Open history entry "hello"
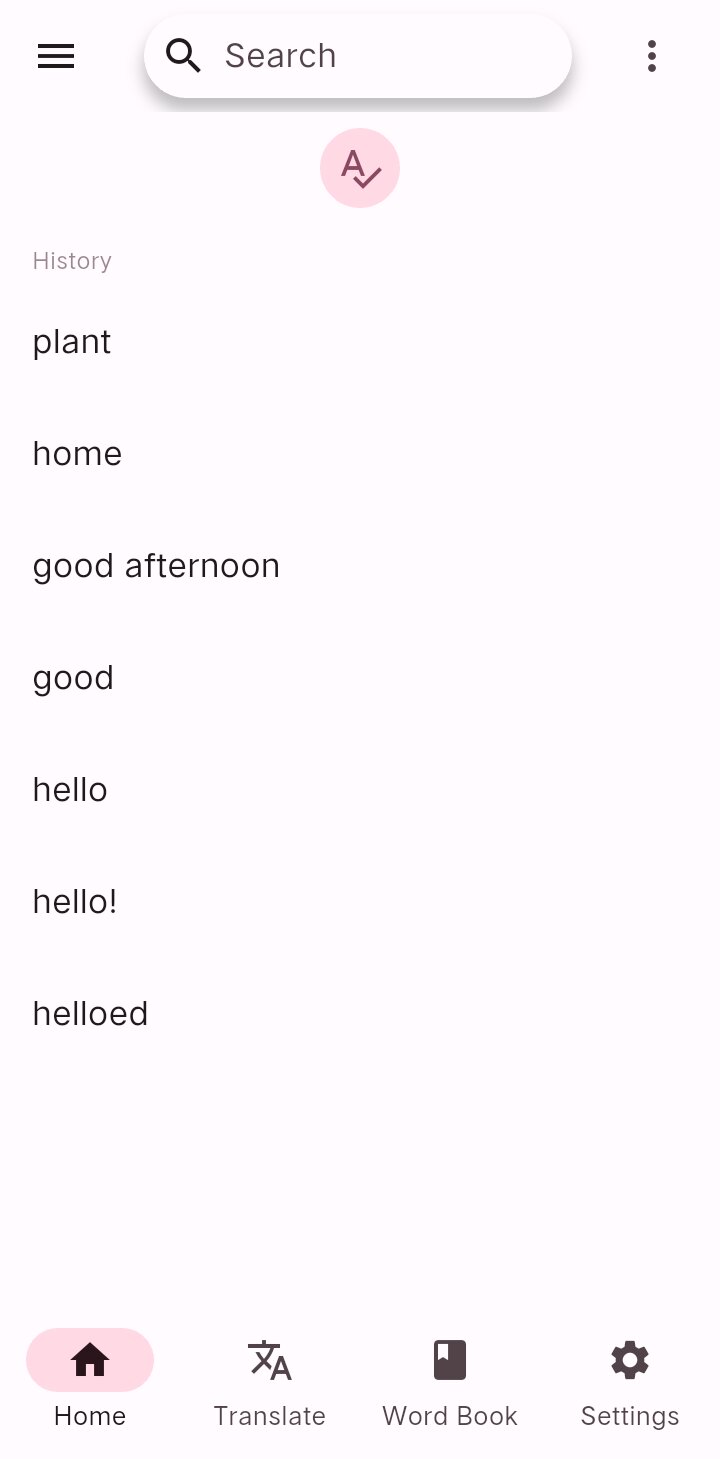This screenshot has width=720, height=1459. click(x=360, y=790)
